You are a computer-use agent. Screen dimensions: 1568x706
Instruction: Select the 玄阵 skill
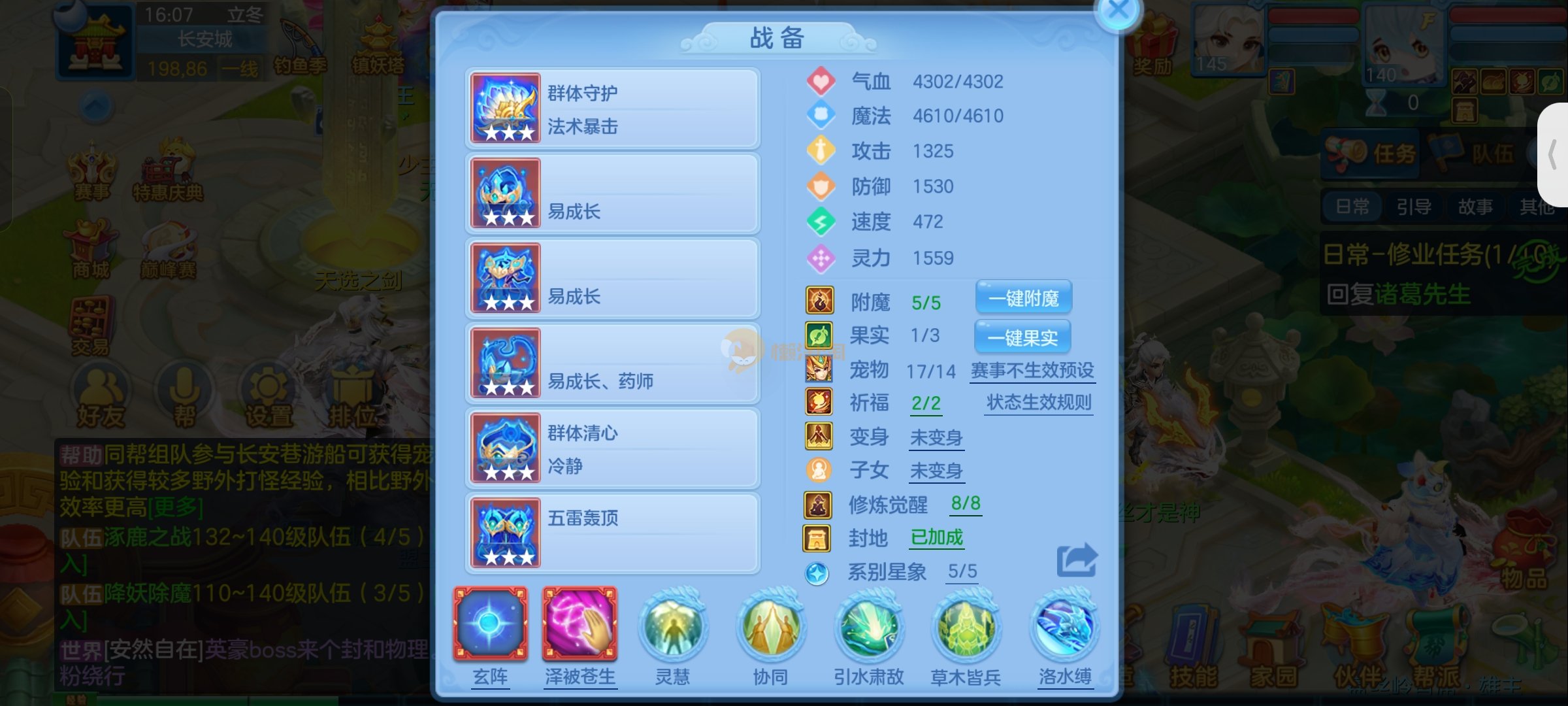490,624
